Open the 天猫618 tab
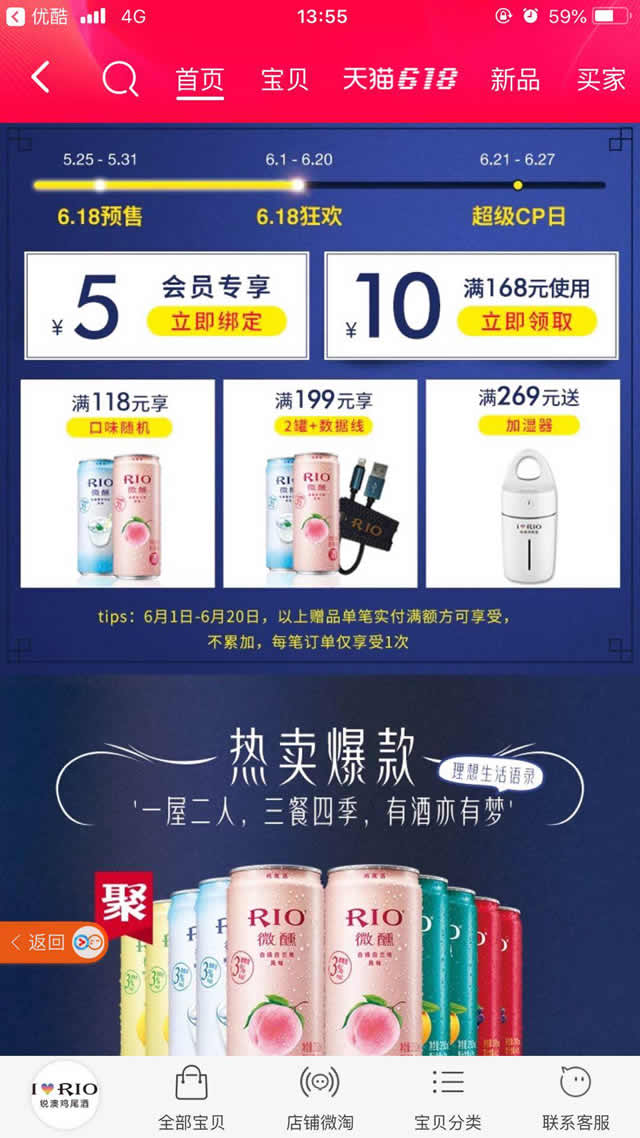 399,79
